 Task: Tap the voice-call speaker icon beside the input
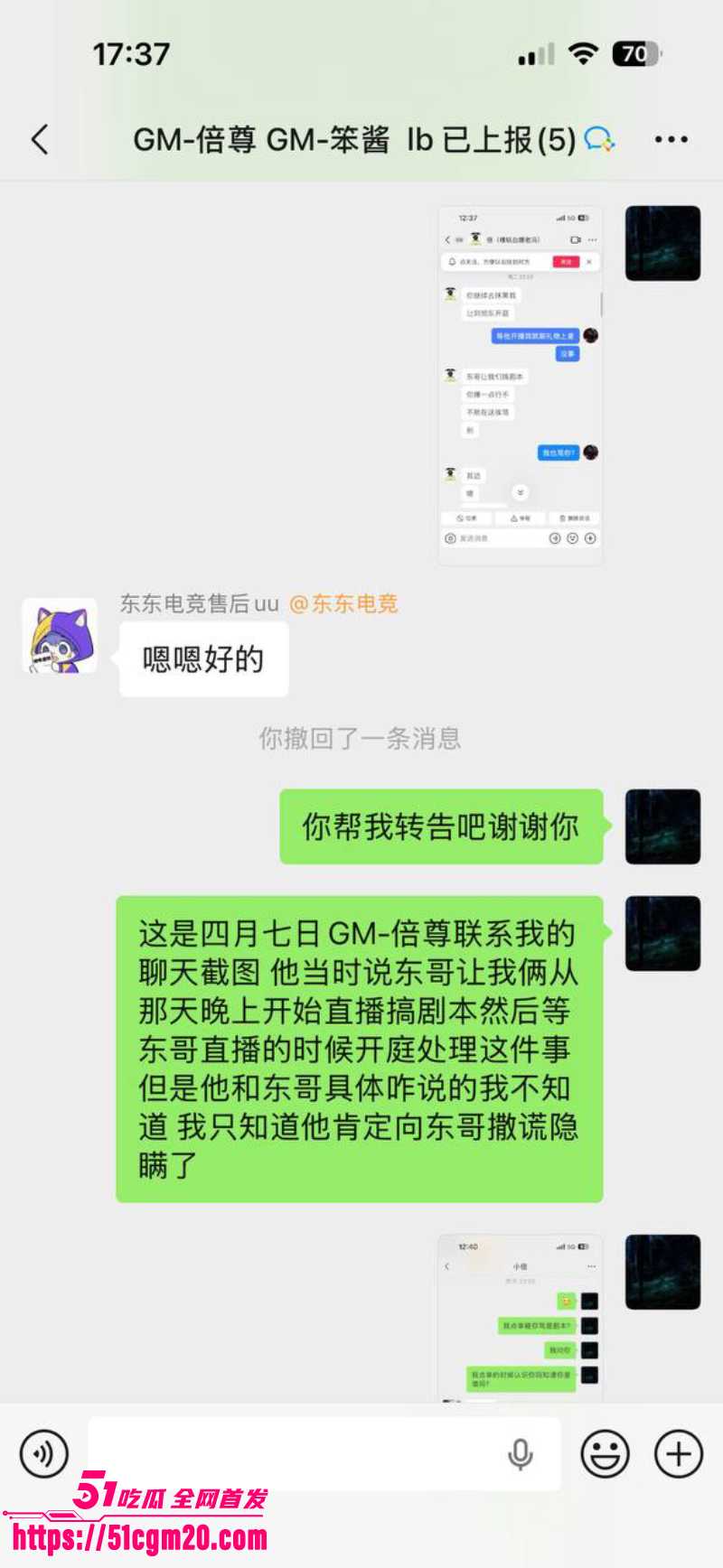point(43,1453)
